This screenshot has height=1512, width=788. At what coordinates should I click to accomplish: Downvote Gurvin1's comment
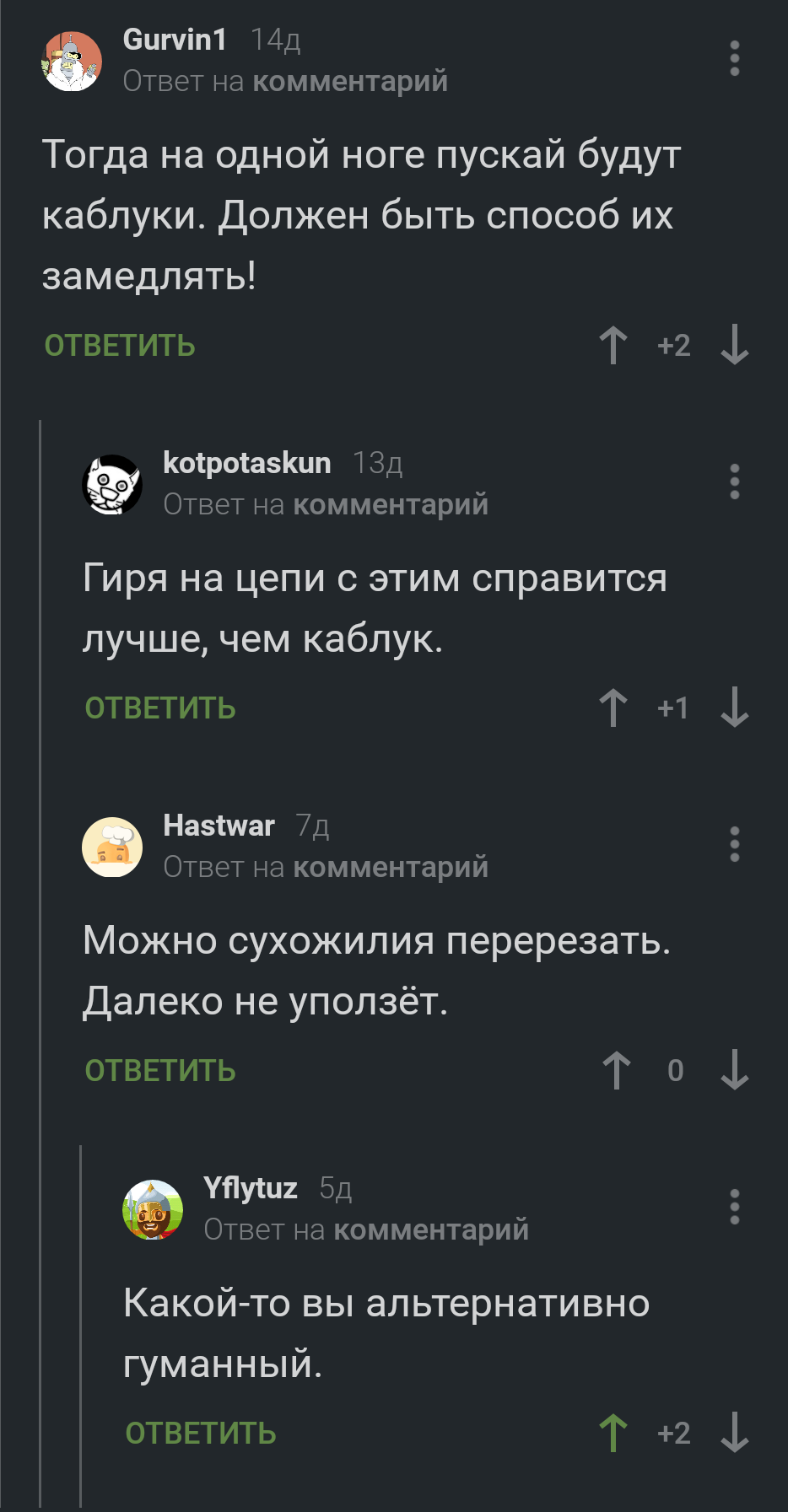(735, 345)
